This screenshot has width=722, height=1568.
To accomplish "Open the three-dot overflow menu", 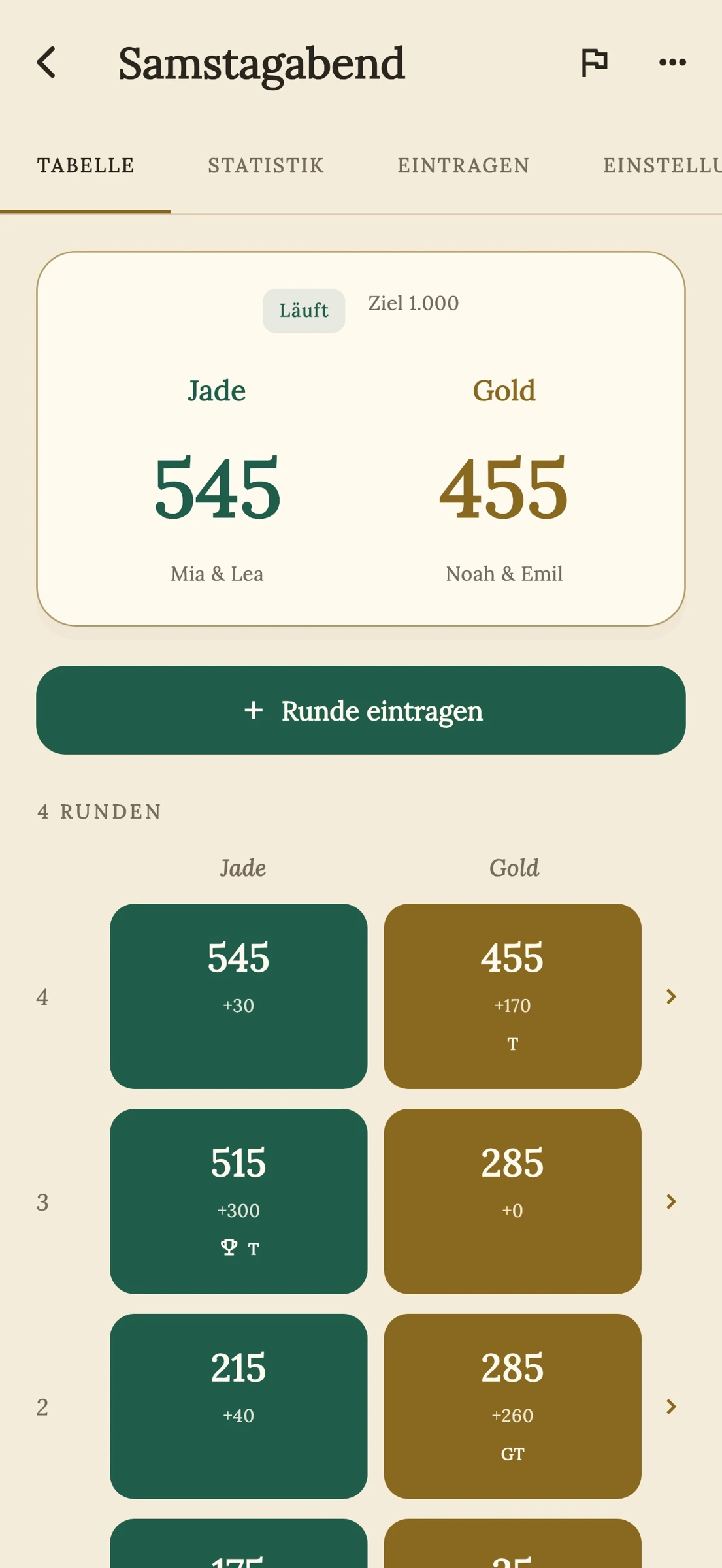I will point(672,63).
